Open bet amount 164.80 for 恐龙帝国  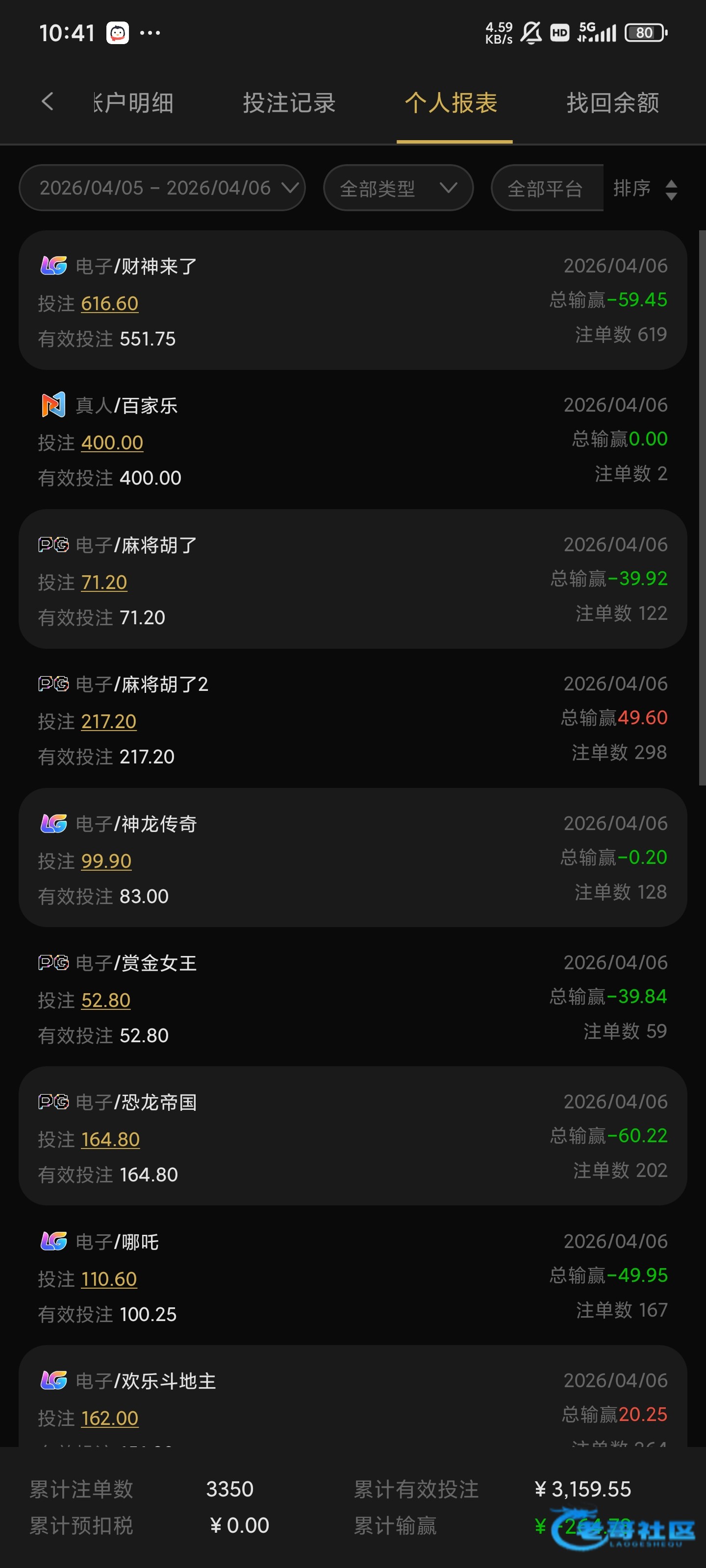click(110, 1139)
